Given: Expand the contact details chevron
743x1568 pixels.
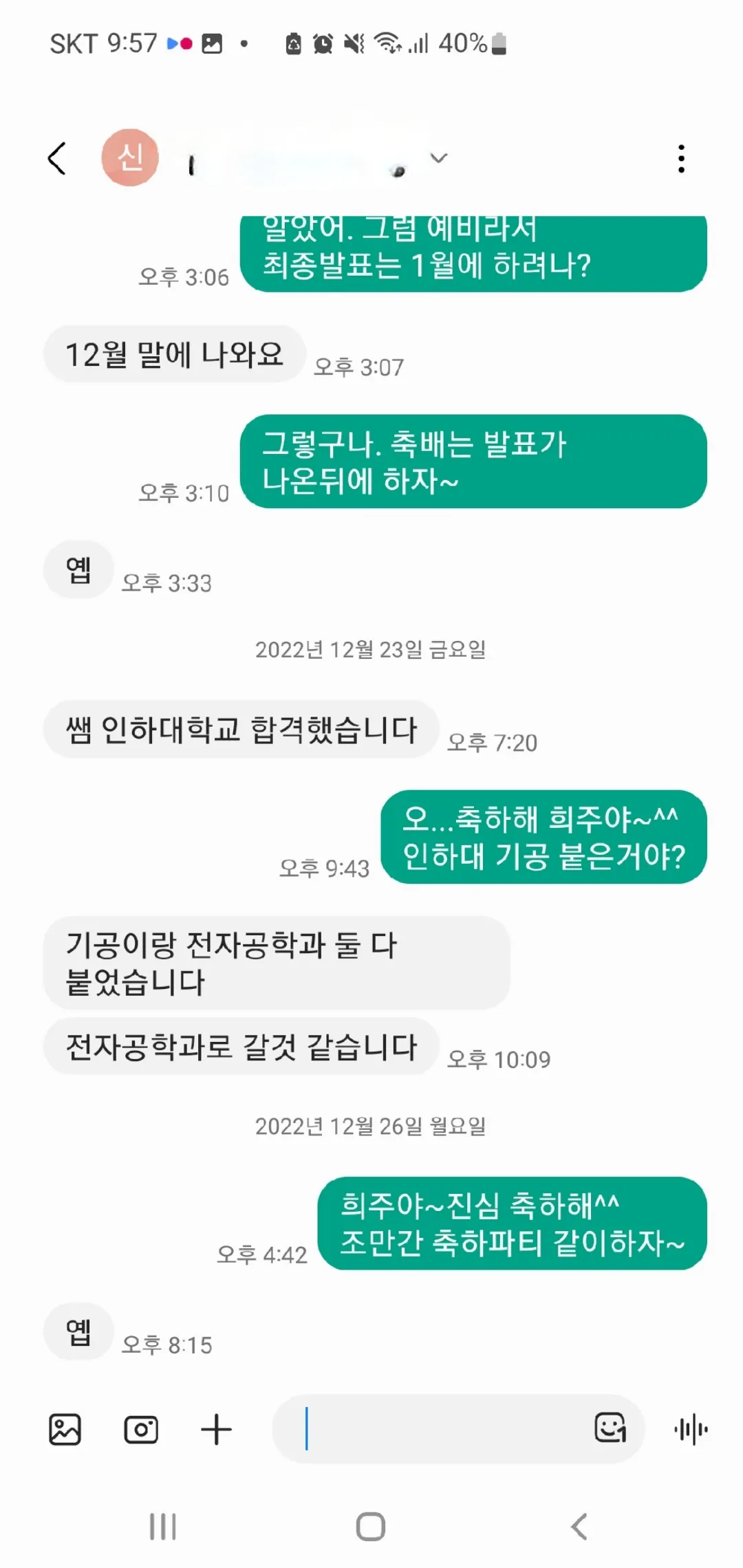Looking at the screenshot, I should click(438, 158).
